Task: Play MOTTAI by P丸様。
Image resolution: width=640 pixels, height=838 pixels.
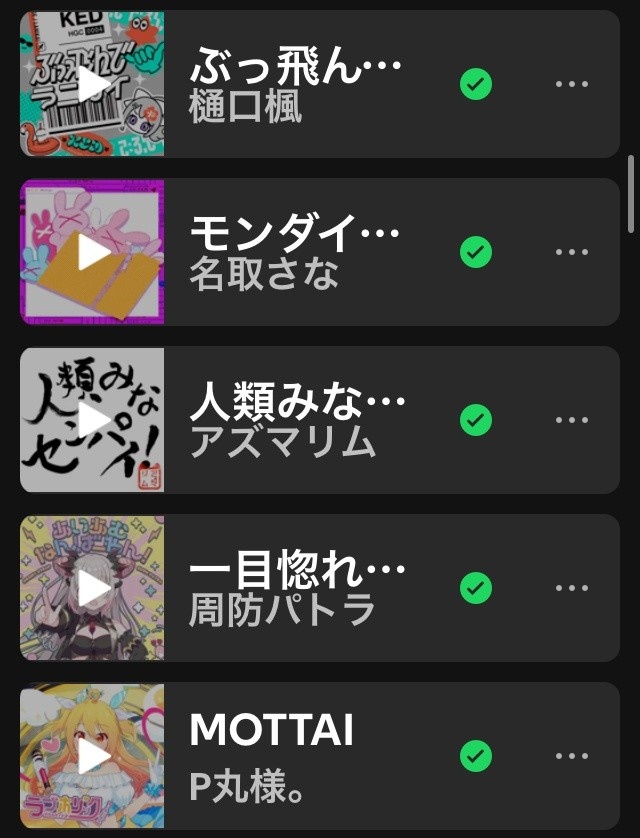Action: click(x=93, y=756)
